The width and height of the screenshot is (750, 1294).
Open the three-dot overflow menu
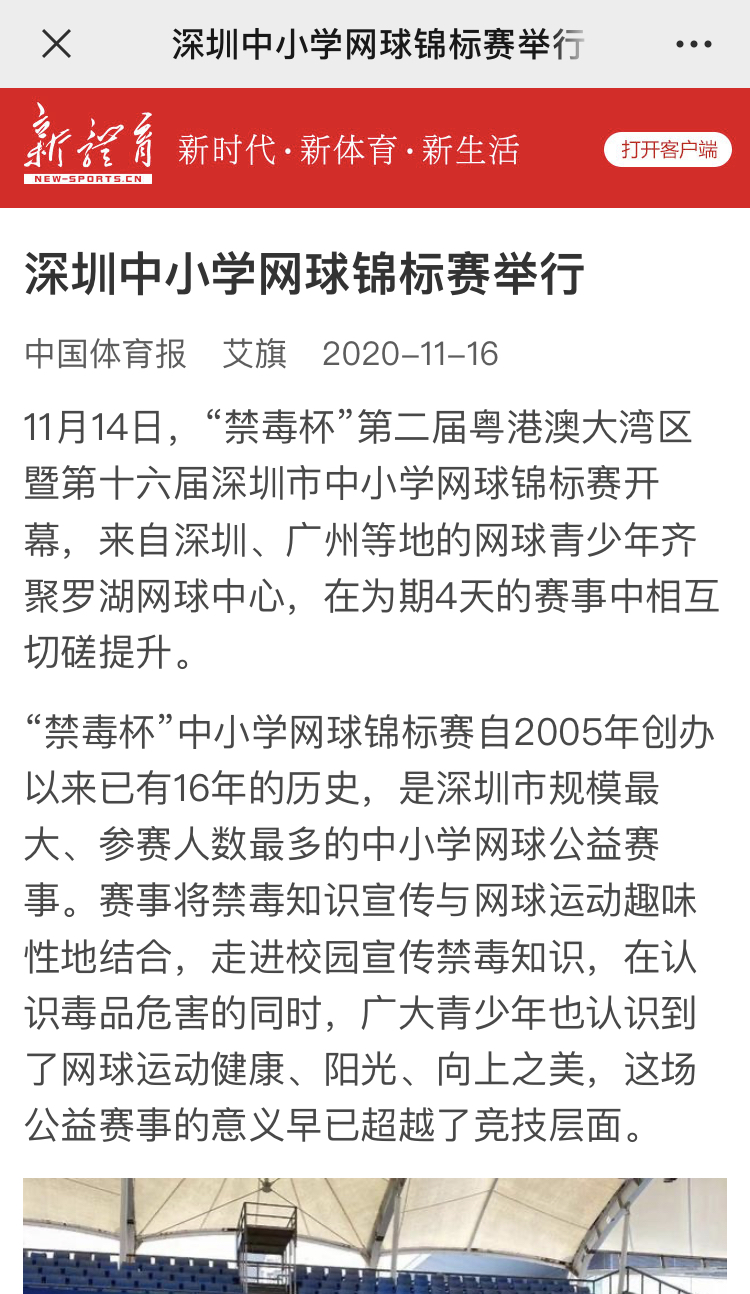(x=693, y=44)
